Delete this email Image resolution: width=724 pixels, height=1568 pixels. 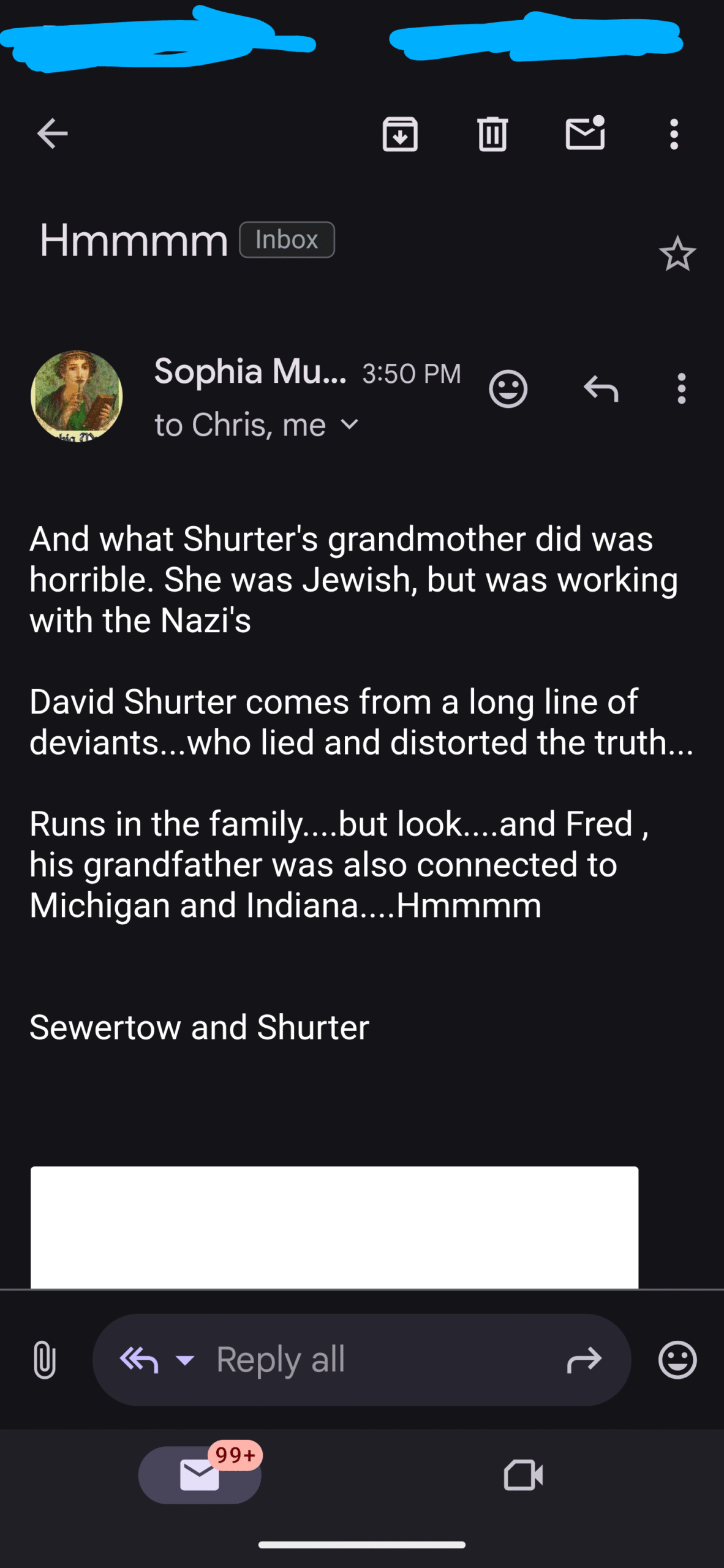492,134
